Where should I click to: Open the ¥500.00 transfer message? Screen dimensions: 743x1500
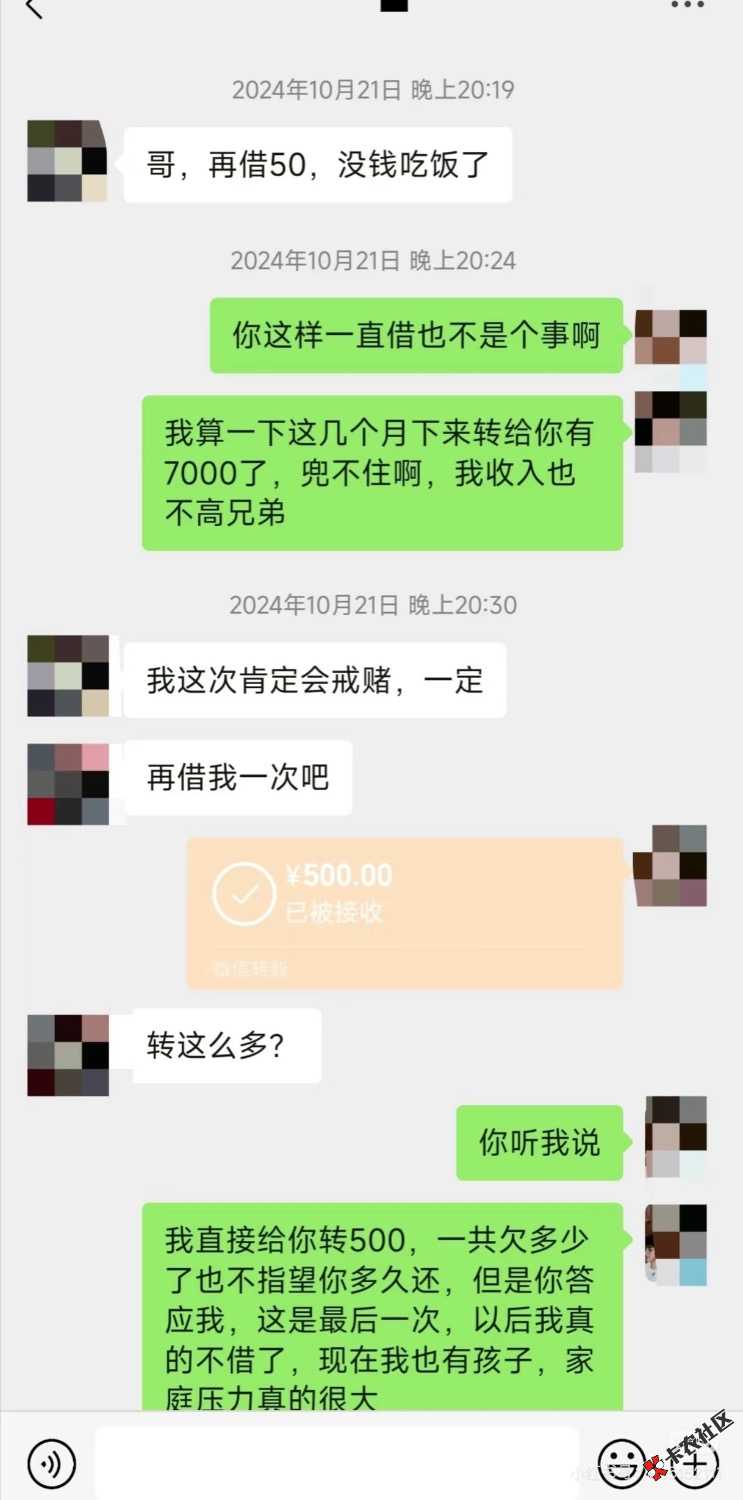click(404, 912)
